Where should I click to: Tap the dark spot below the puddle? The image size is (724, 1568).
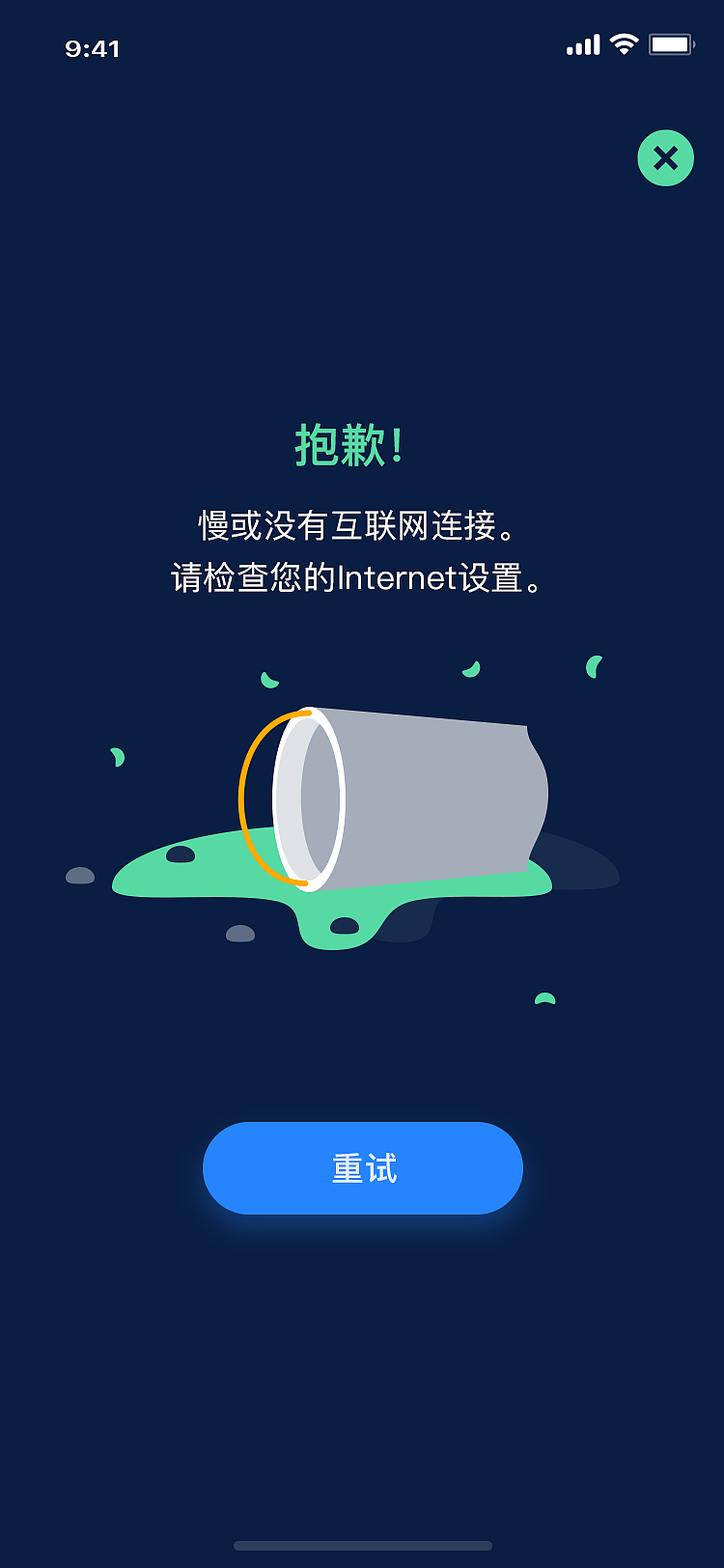pos(342,925)
